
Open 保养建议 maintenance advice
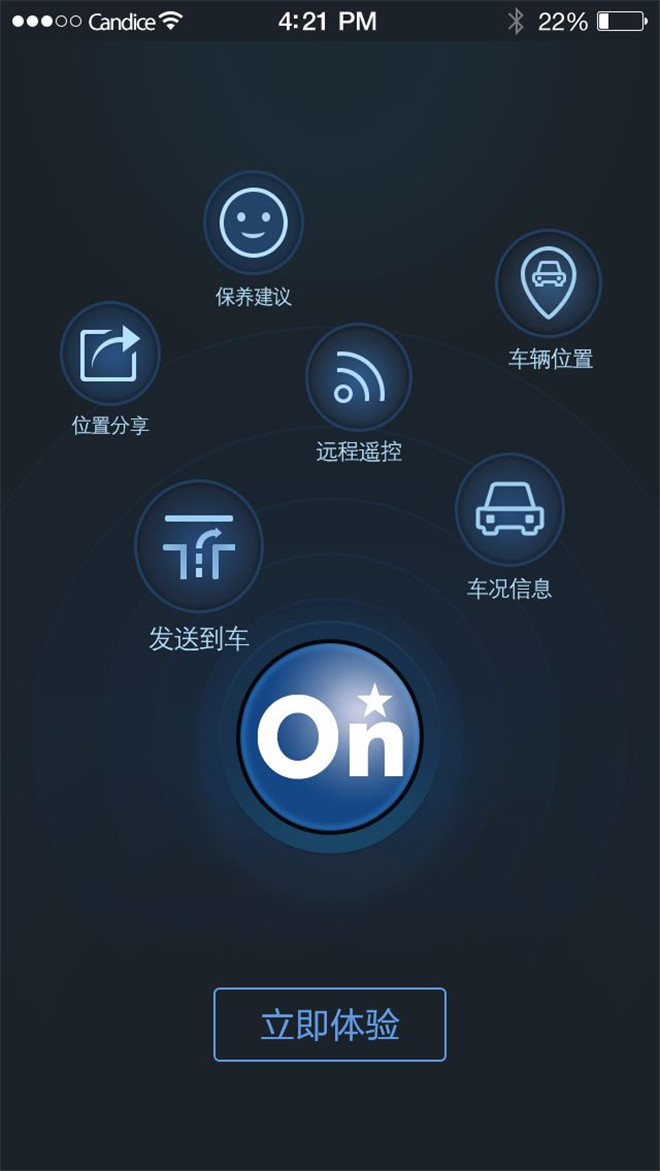coord(253,222)
